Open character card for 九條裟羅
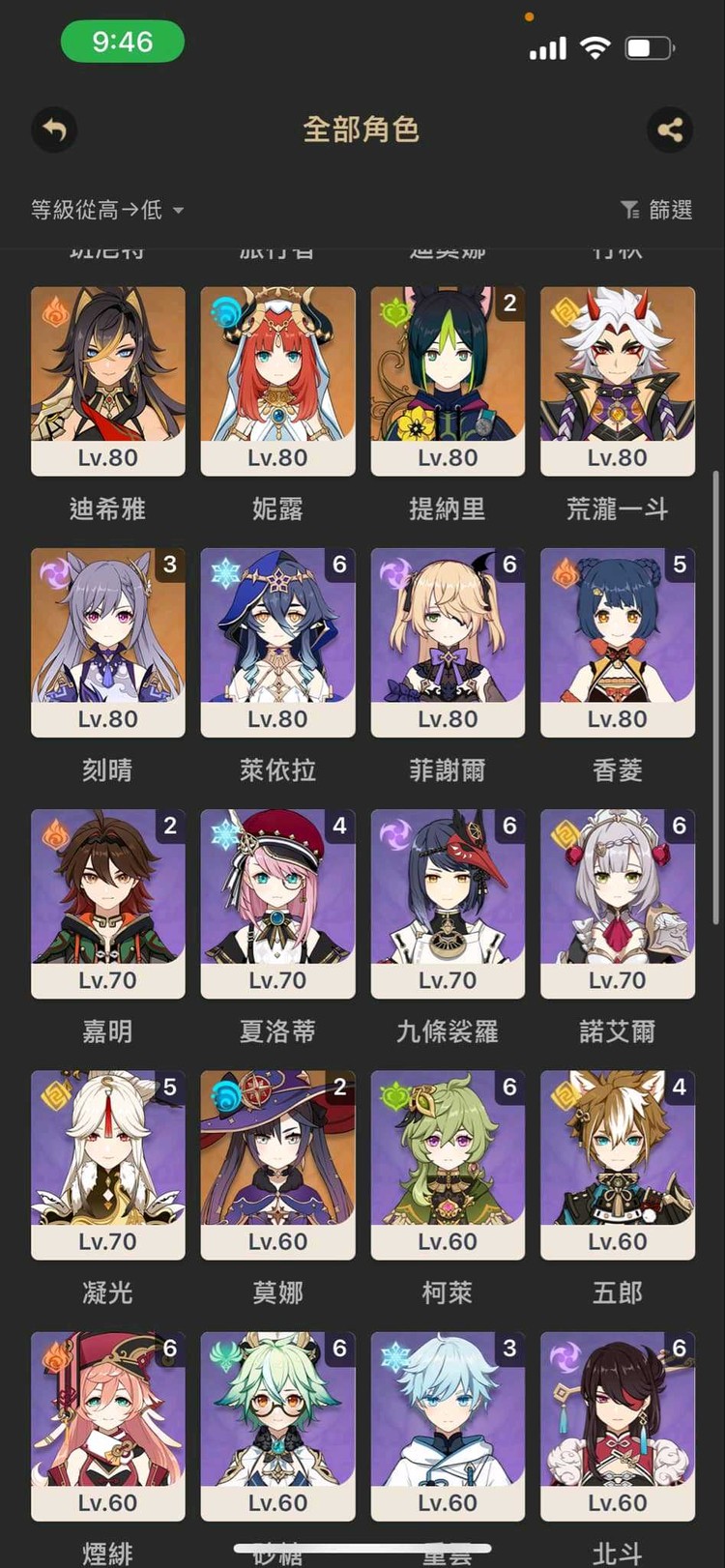Image resolution: width=725 pixels, height=1568 pixels. (448, 903)
